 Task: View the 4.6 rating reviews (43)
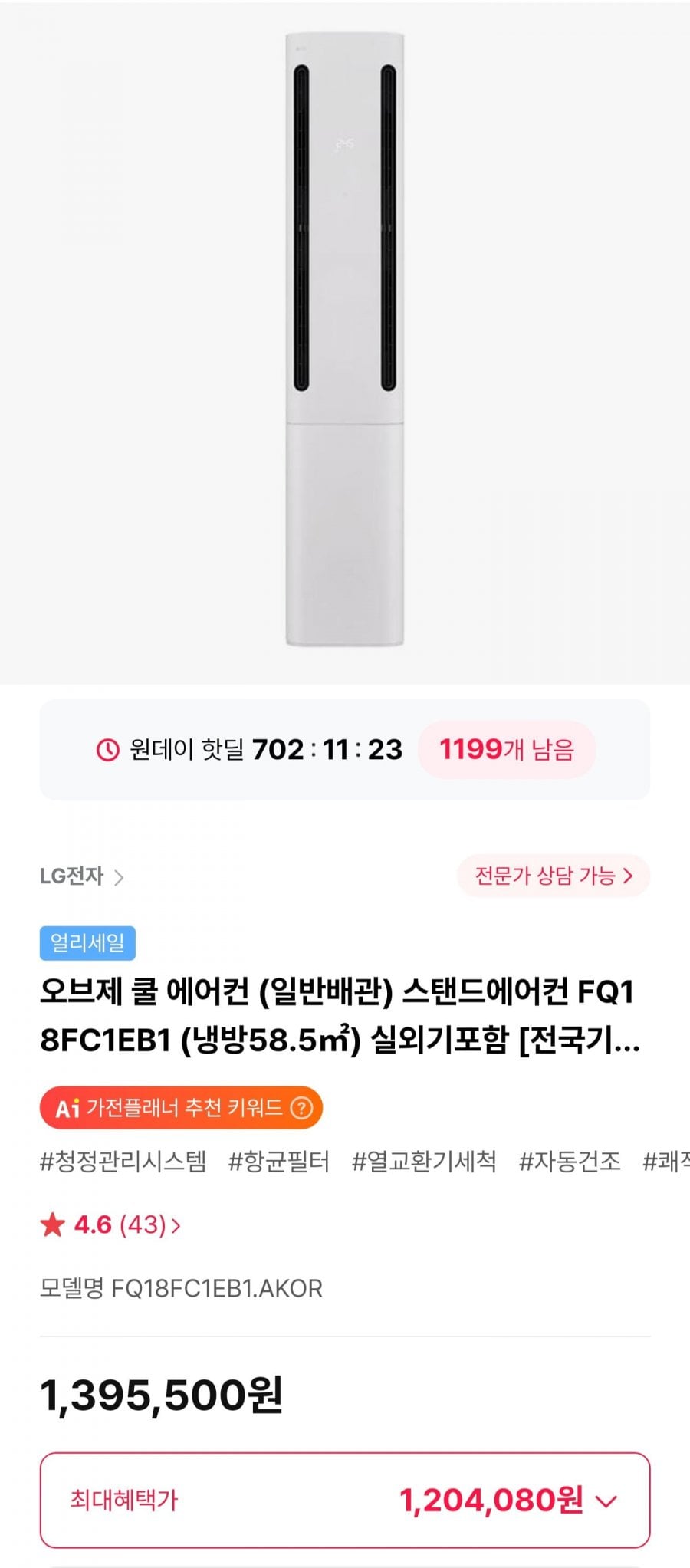[111, 1224]
